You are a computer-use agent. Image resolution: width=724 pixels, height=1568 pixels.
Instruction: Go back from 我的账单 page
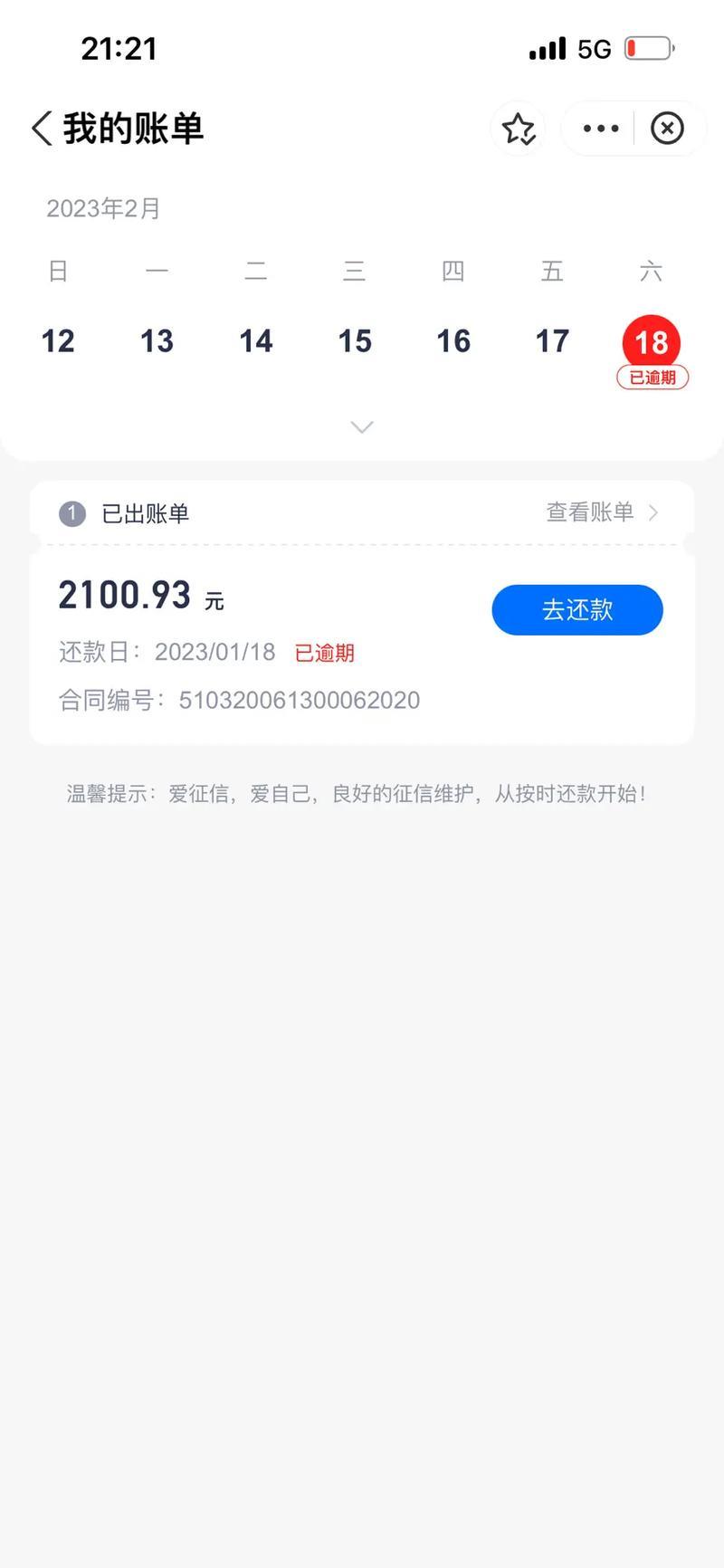42,129
